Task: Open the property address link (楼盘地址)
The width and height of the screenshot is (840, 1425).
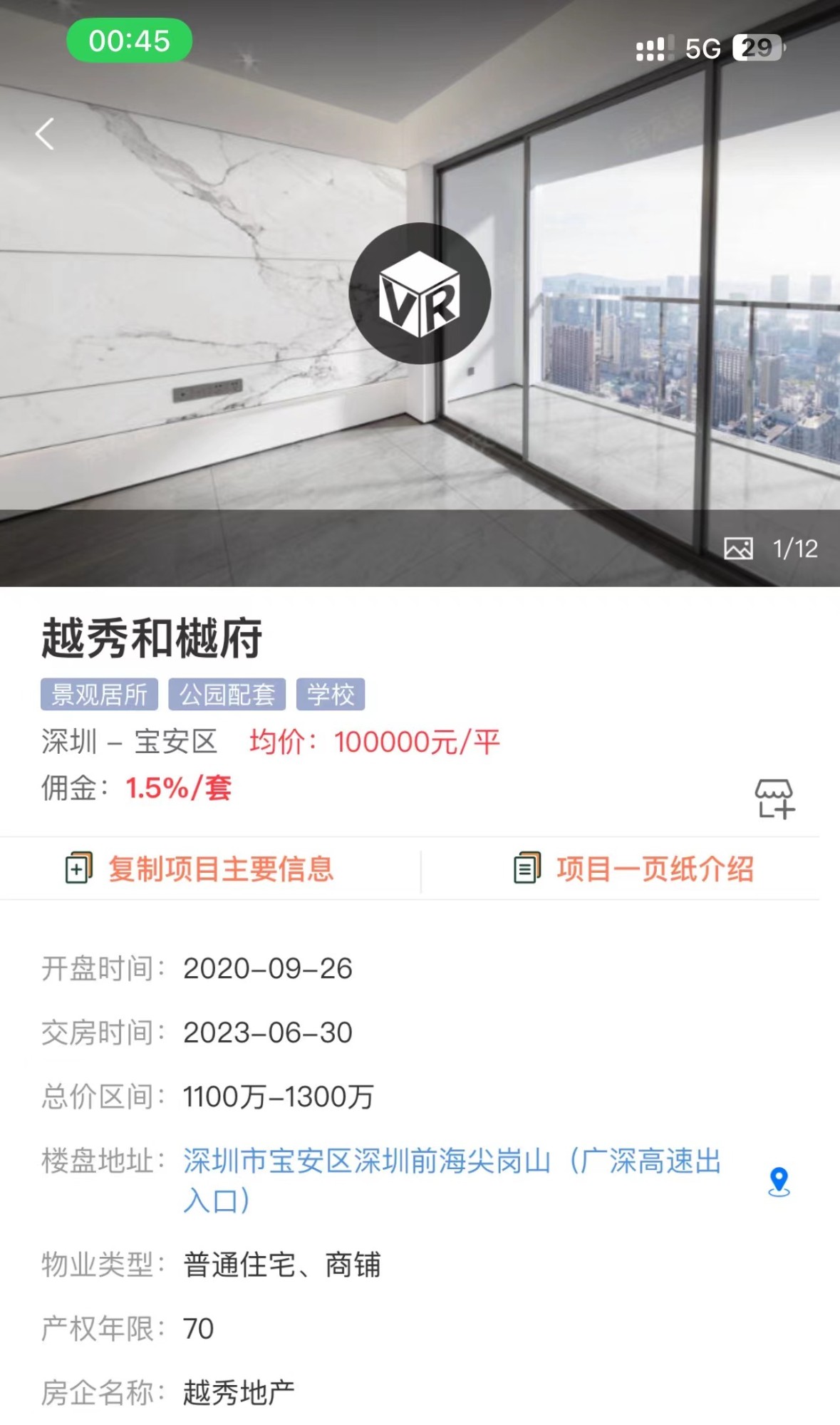Action: click(x=452, y=1180)
